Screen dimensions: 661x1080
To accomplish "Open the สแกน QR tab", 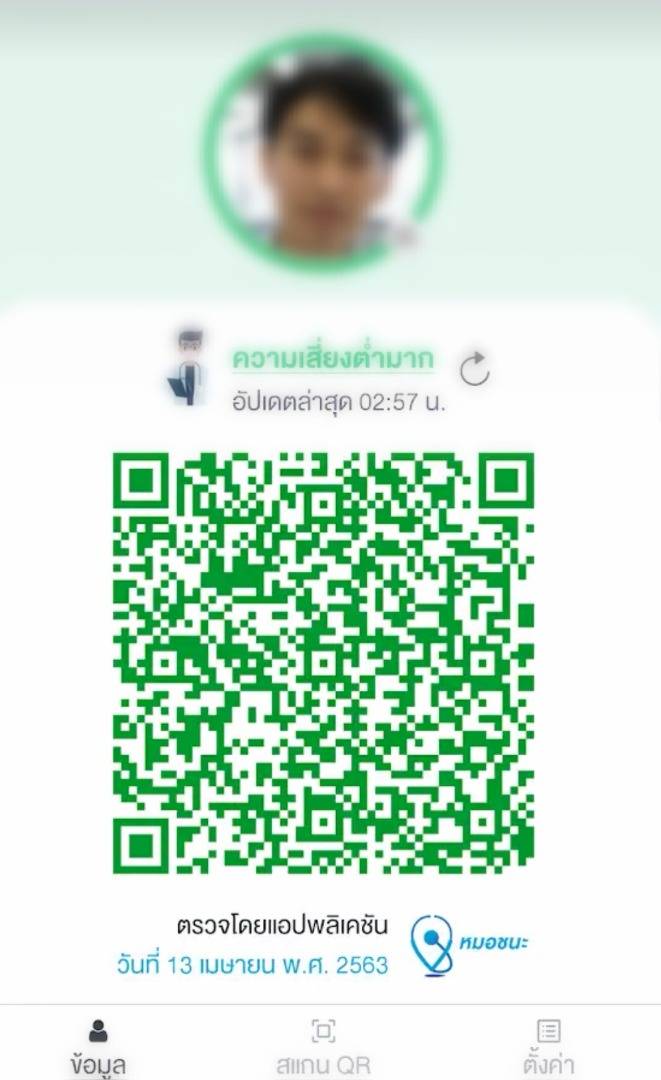I will pyautogui.click(x=322, y=1046).
